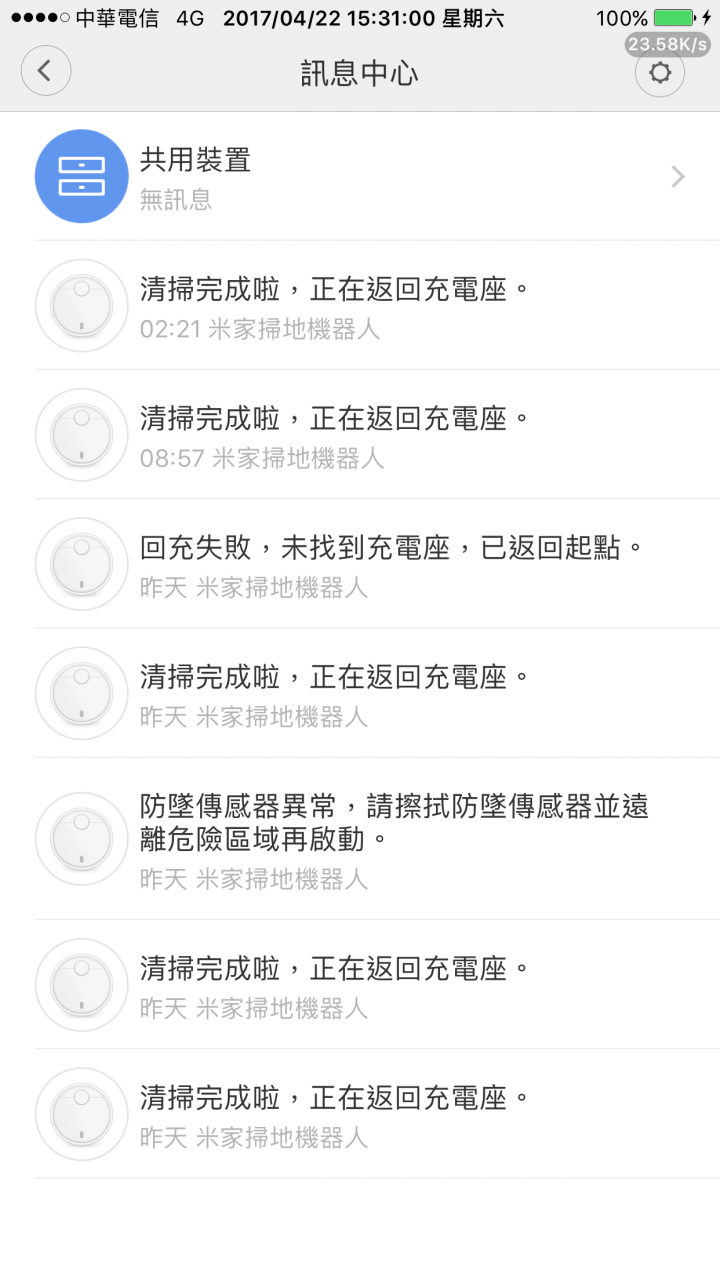Open the 02:21 cleaning completed message

(x=360, y=306)
